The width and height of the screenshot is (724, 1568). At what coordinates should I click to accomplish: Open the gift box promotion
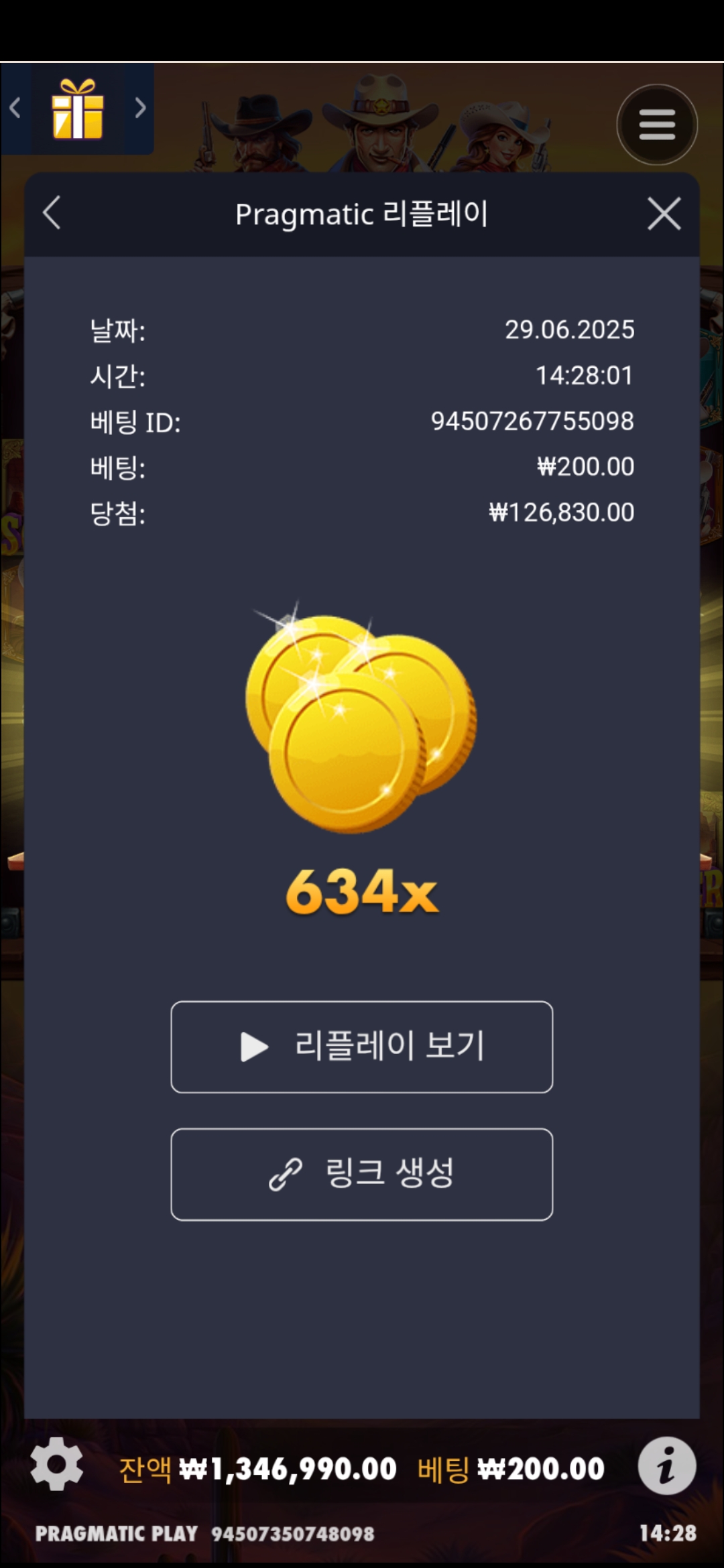coord(78,109)
